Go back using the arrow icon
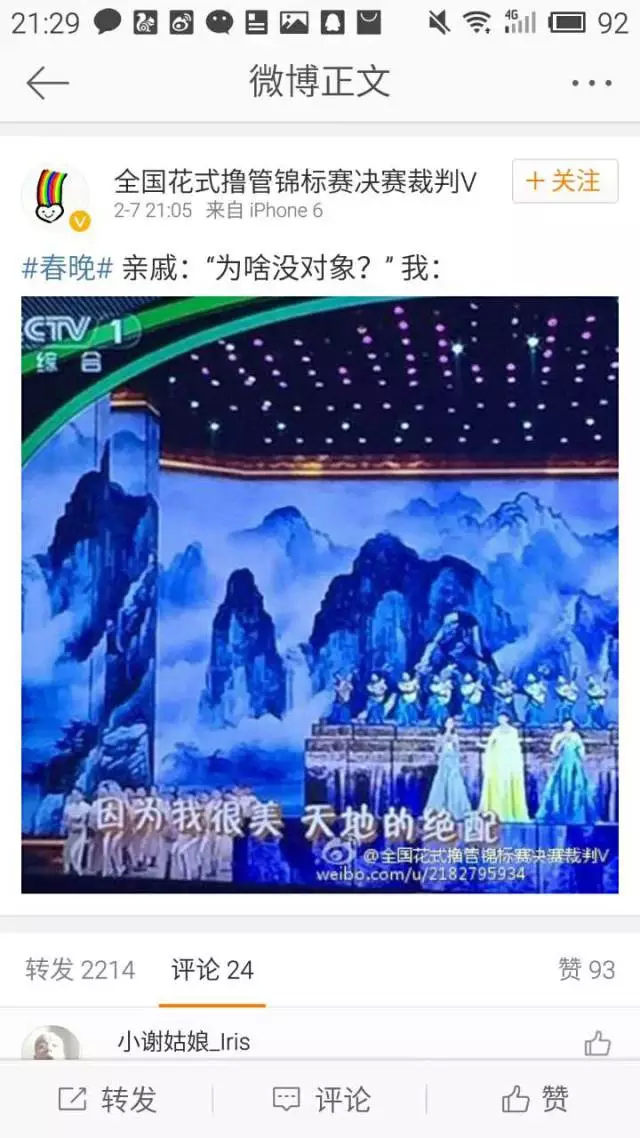 (x=47, y=83)
